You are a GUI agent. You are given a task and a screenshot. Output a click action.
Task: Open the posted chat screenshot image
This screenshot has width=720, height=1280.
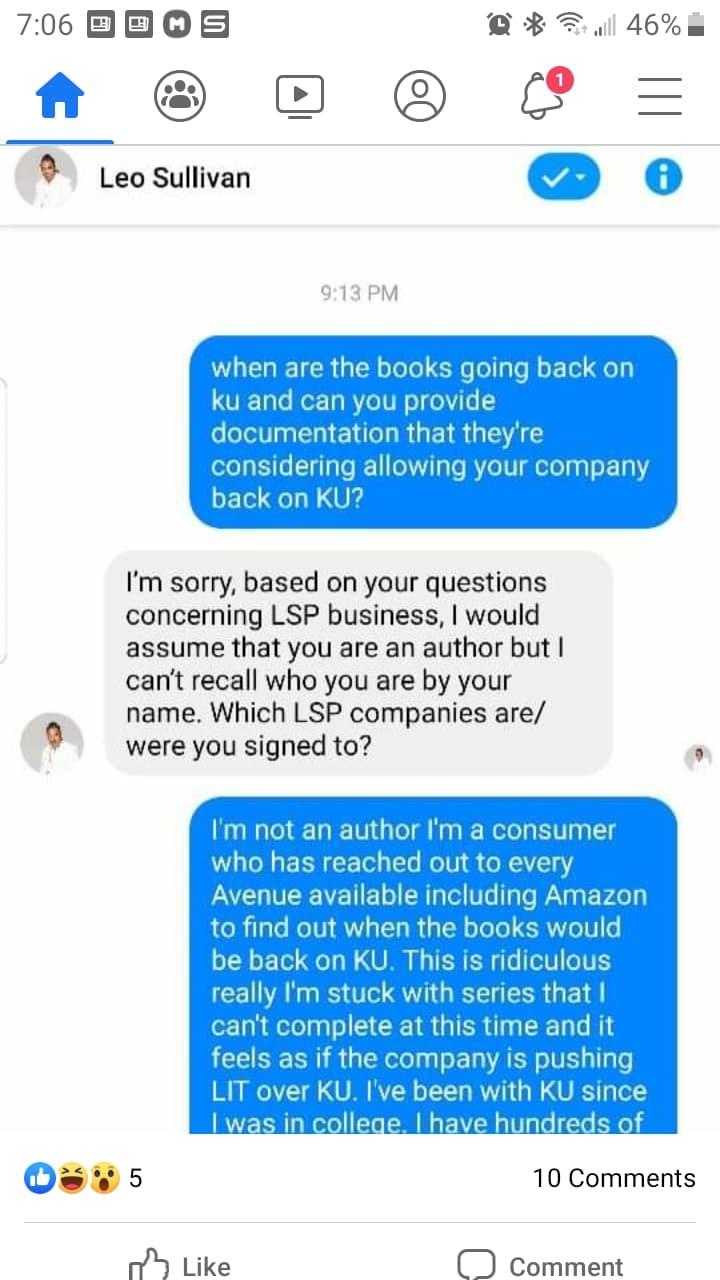tap(360, 640)
